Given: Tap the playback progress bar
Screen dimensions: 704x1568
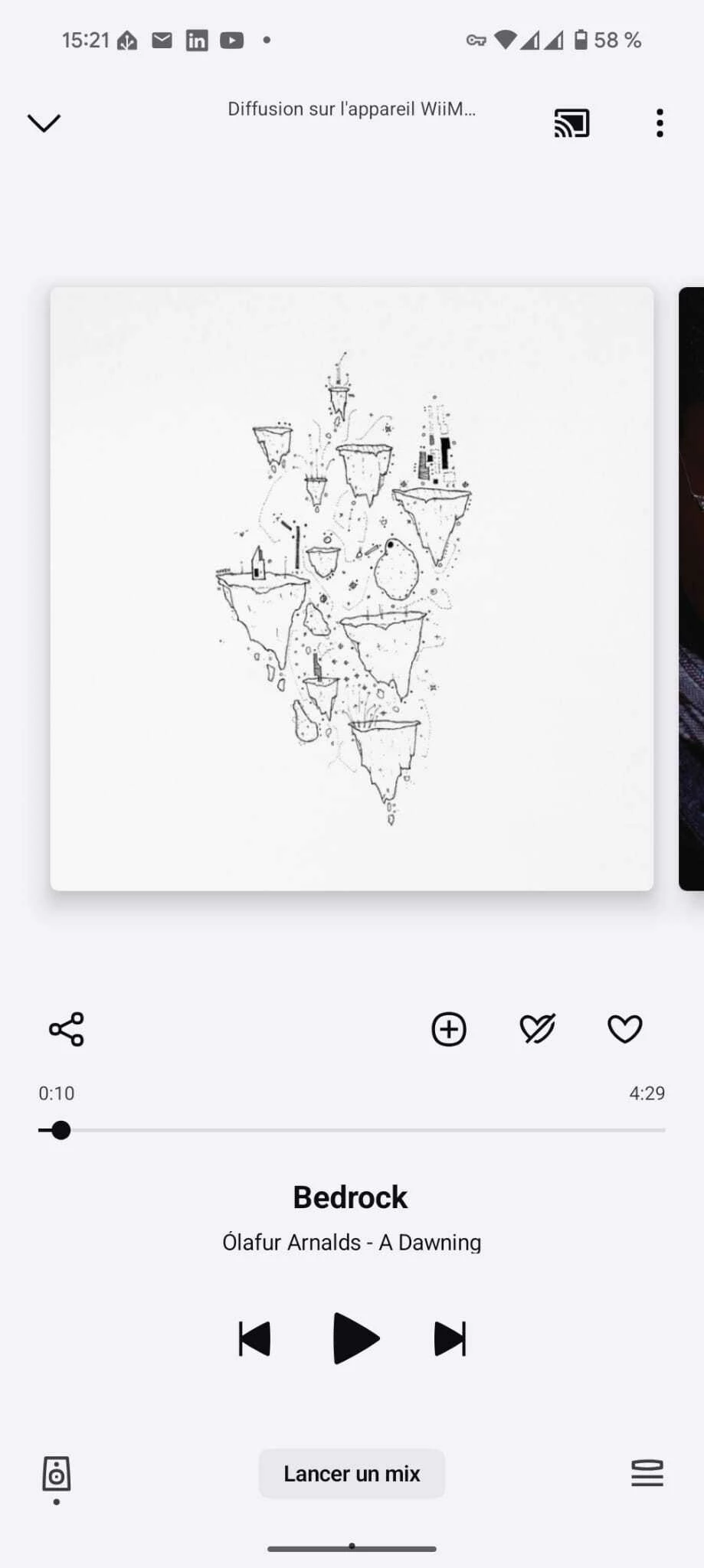Looking at the screenshot, I should [x=352, y=1130].
